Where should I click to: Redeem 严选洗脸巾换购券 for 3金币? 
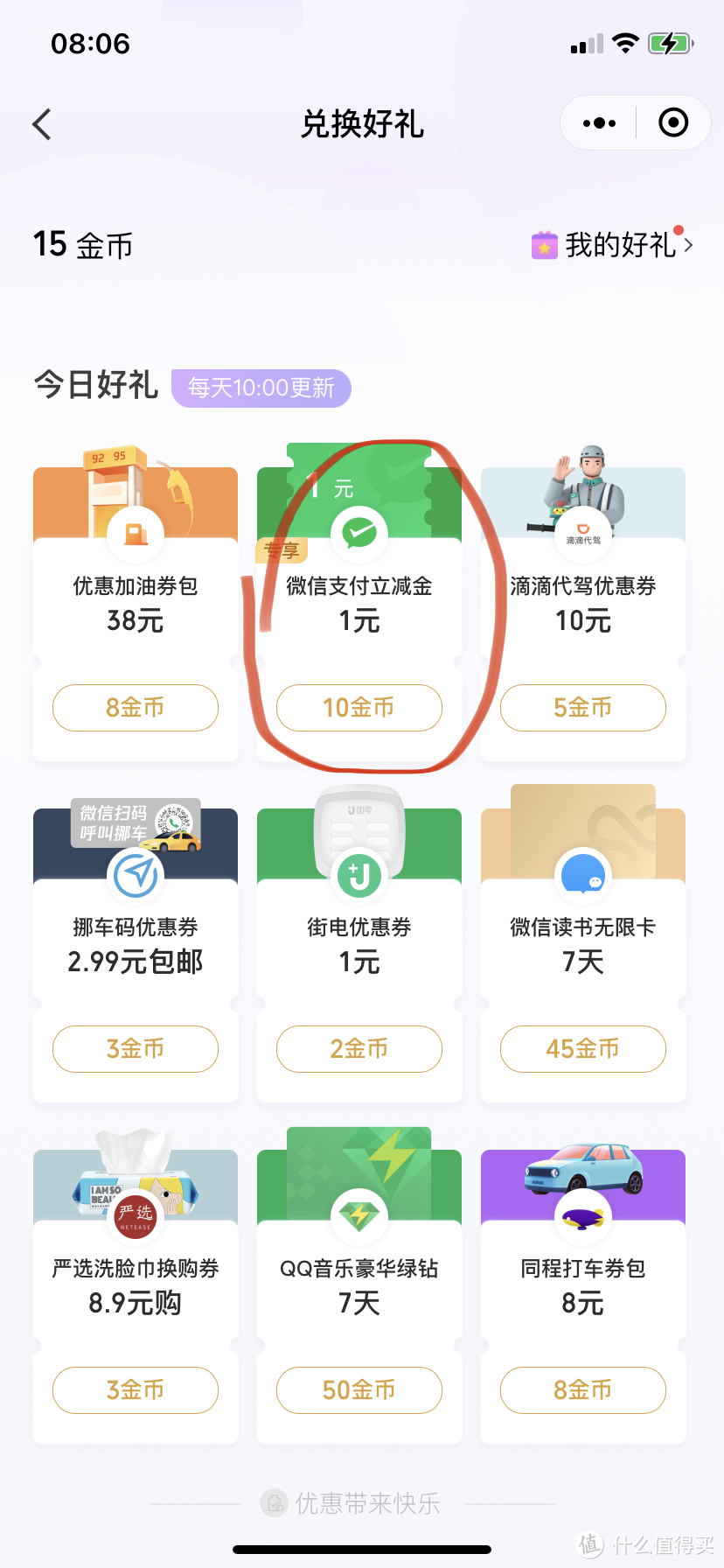pyautogui.click(x=136, y=1390)
